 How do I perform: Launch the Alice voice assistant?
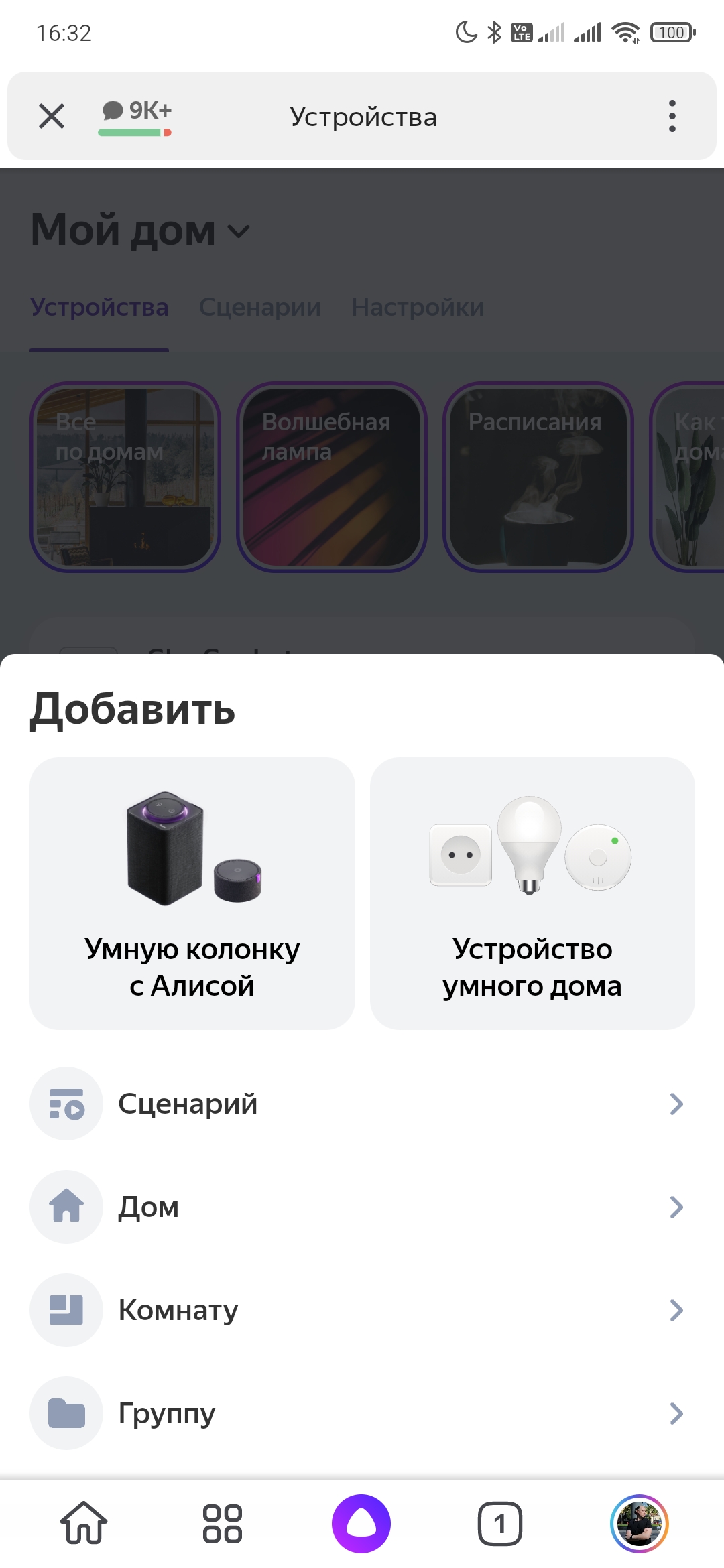(361, 1523)
